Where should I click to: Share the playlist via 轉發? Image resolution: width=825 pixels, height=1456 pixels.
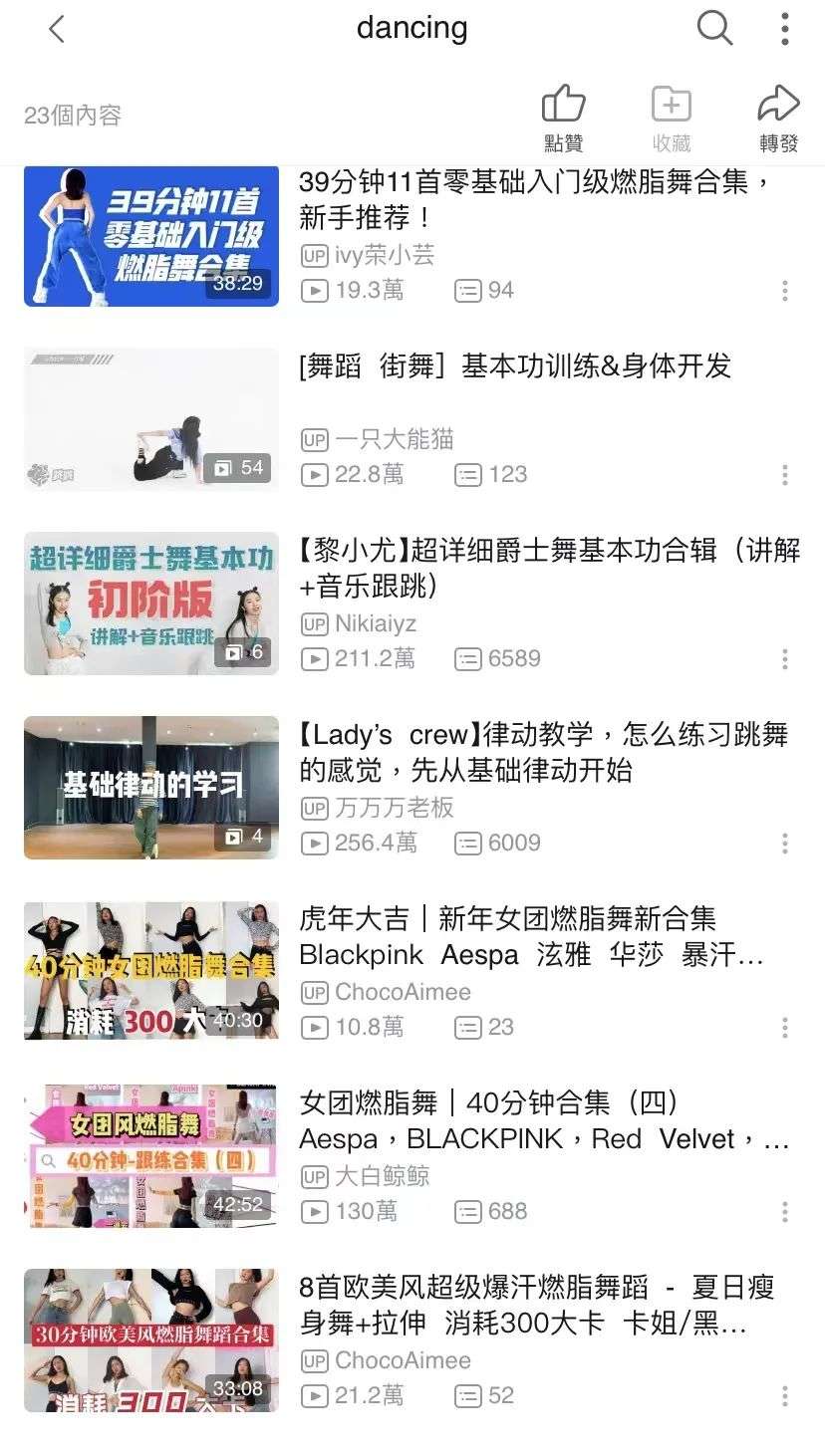(778, 119)
